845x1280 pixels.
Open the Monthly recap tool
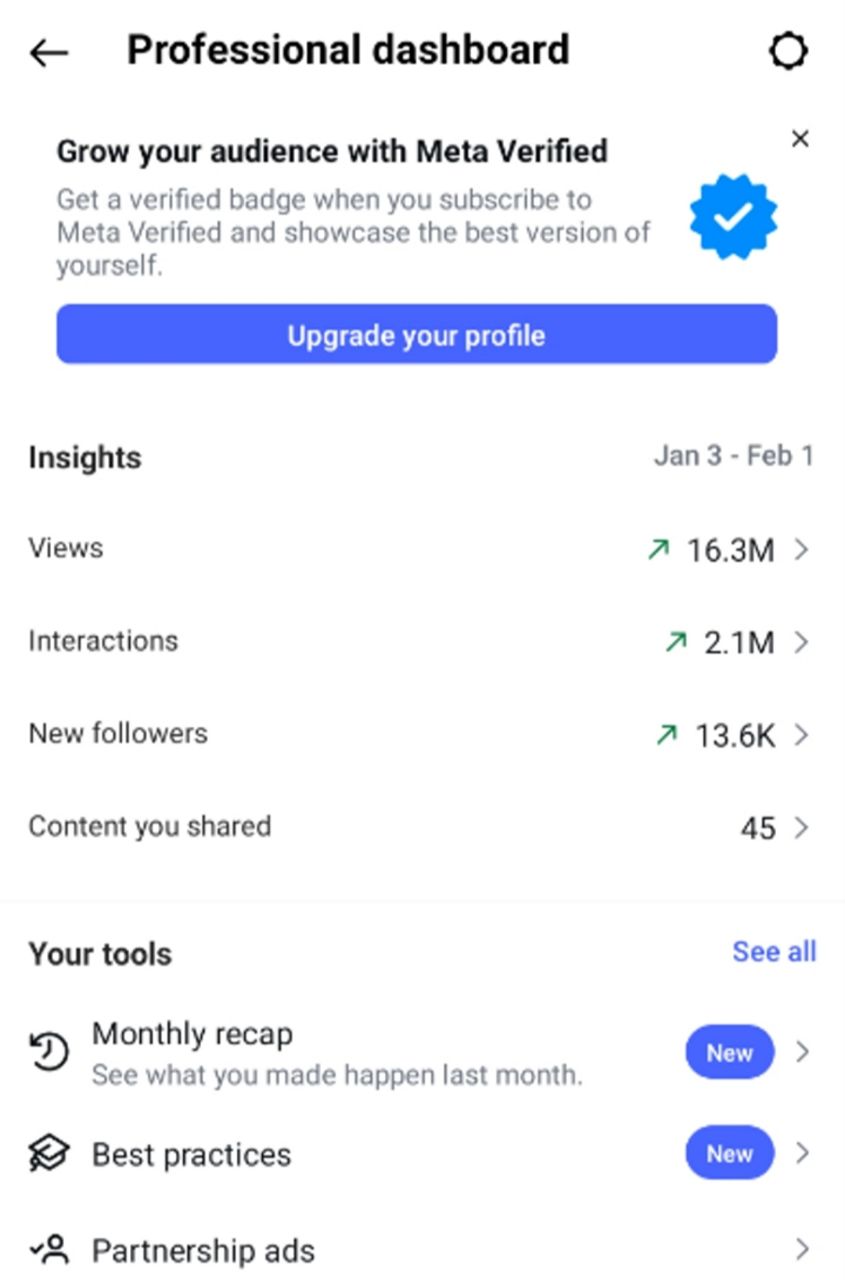(x=420, y=1053)
